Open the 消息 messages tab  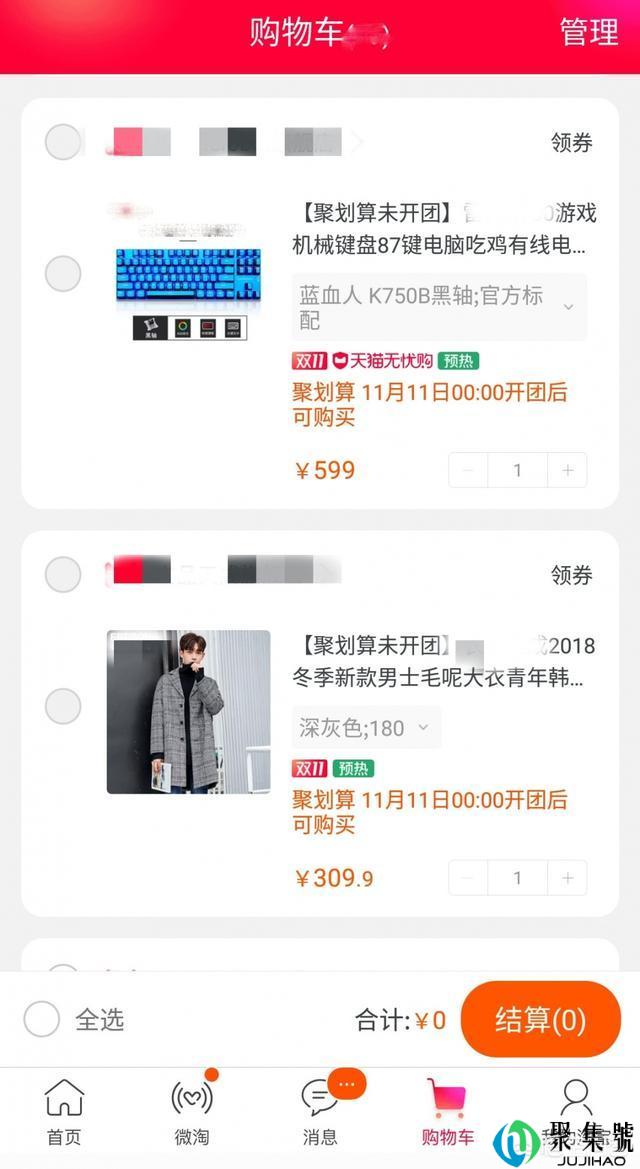321,1112
